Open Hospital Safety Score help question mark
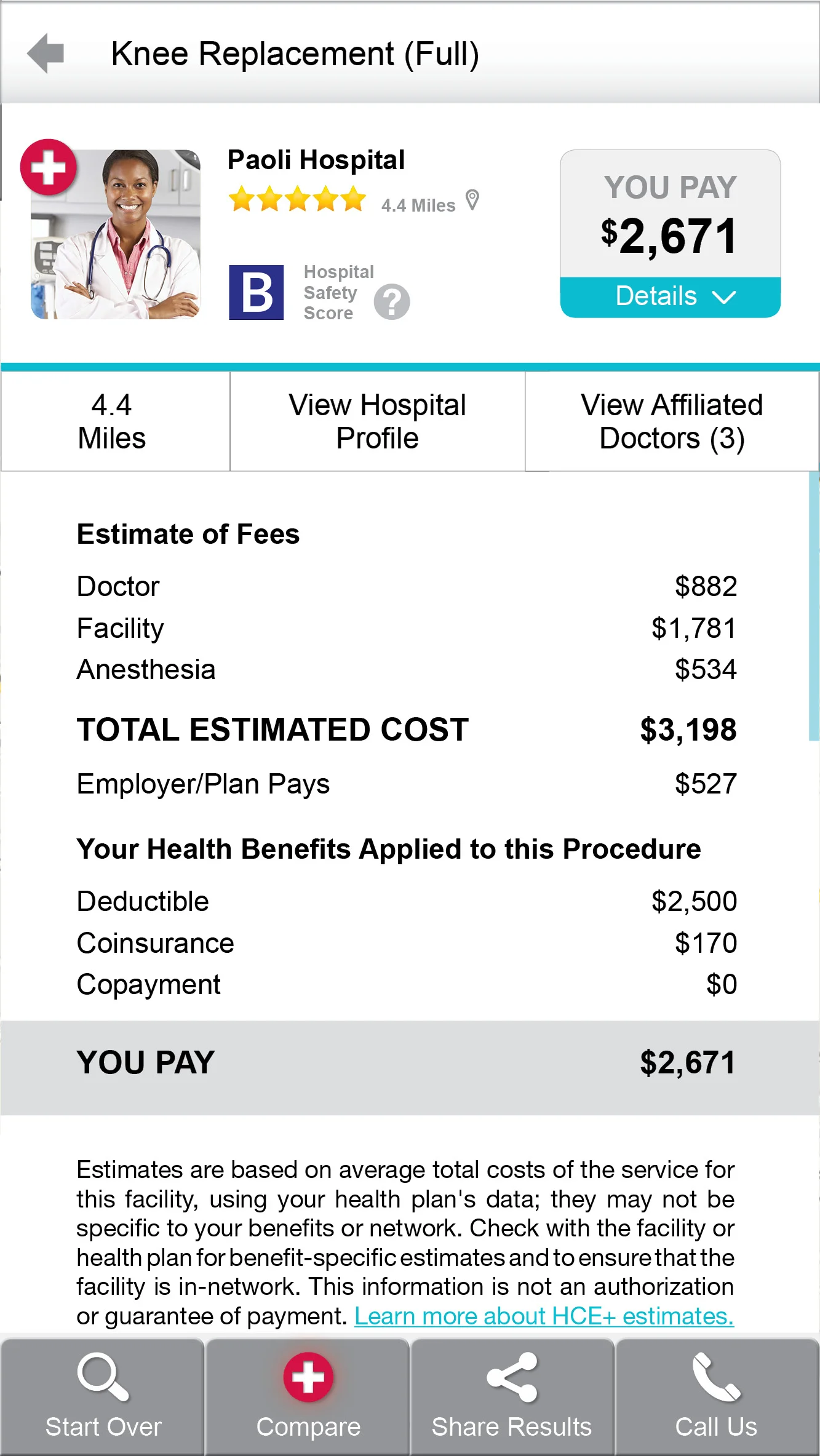The width and height of the screenshot is (820, 1456). (x=392, y=301)
